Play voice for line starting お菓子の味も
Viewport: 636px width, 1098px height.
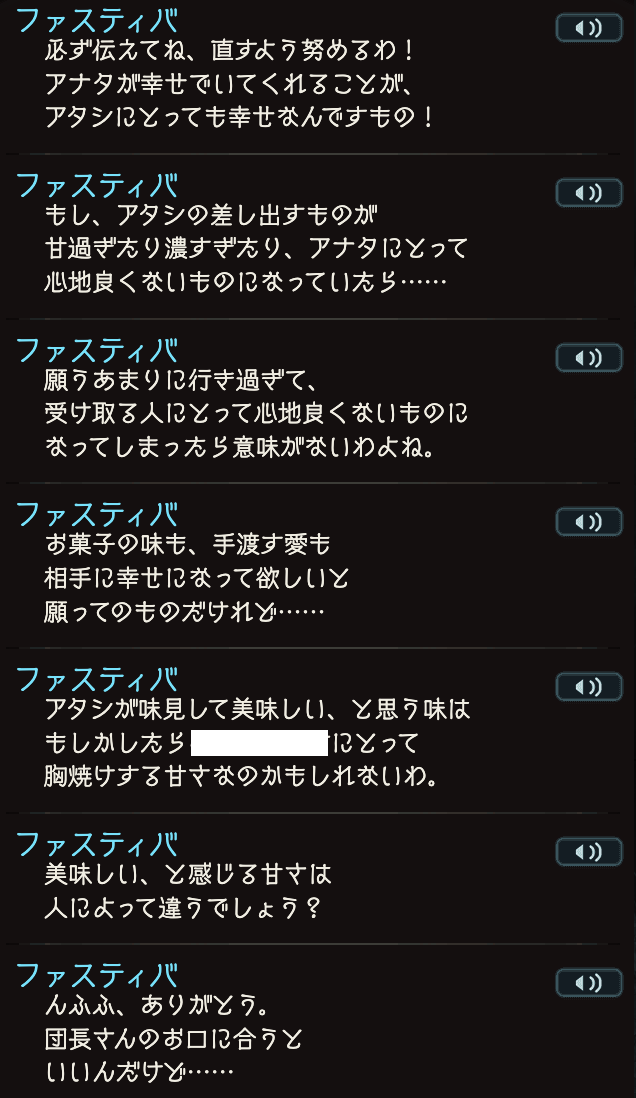(x=588, y=522)
